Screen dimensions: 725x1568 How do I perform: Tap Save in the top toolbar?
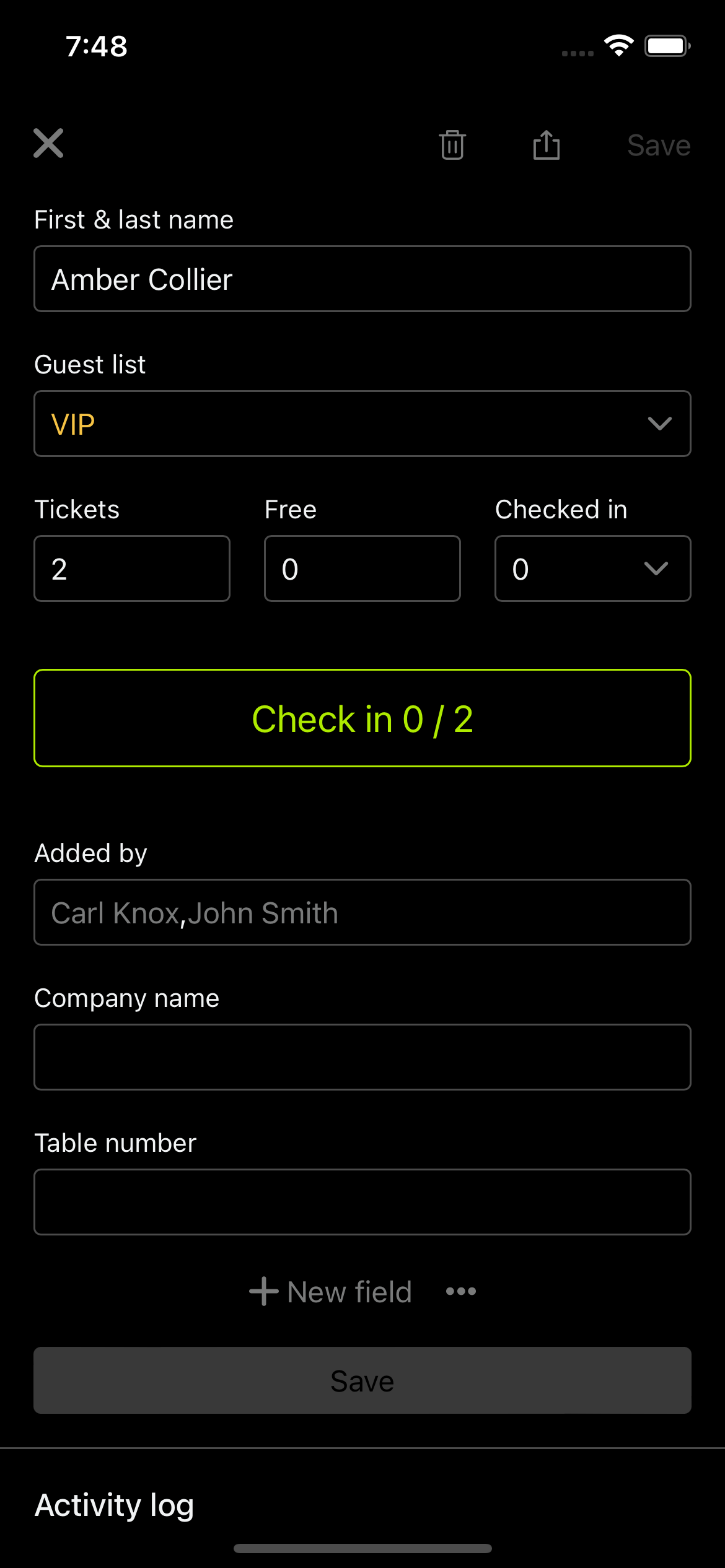click(659, 144)
